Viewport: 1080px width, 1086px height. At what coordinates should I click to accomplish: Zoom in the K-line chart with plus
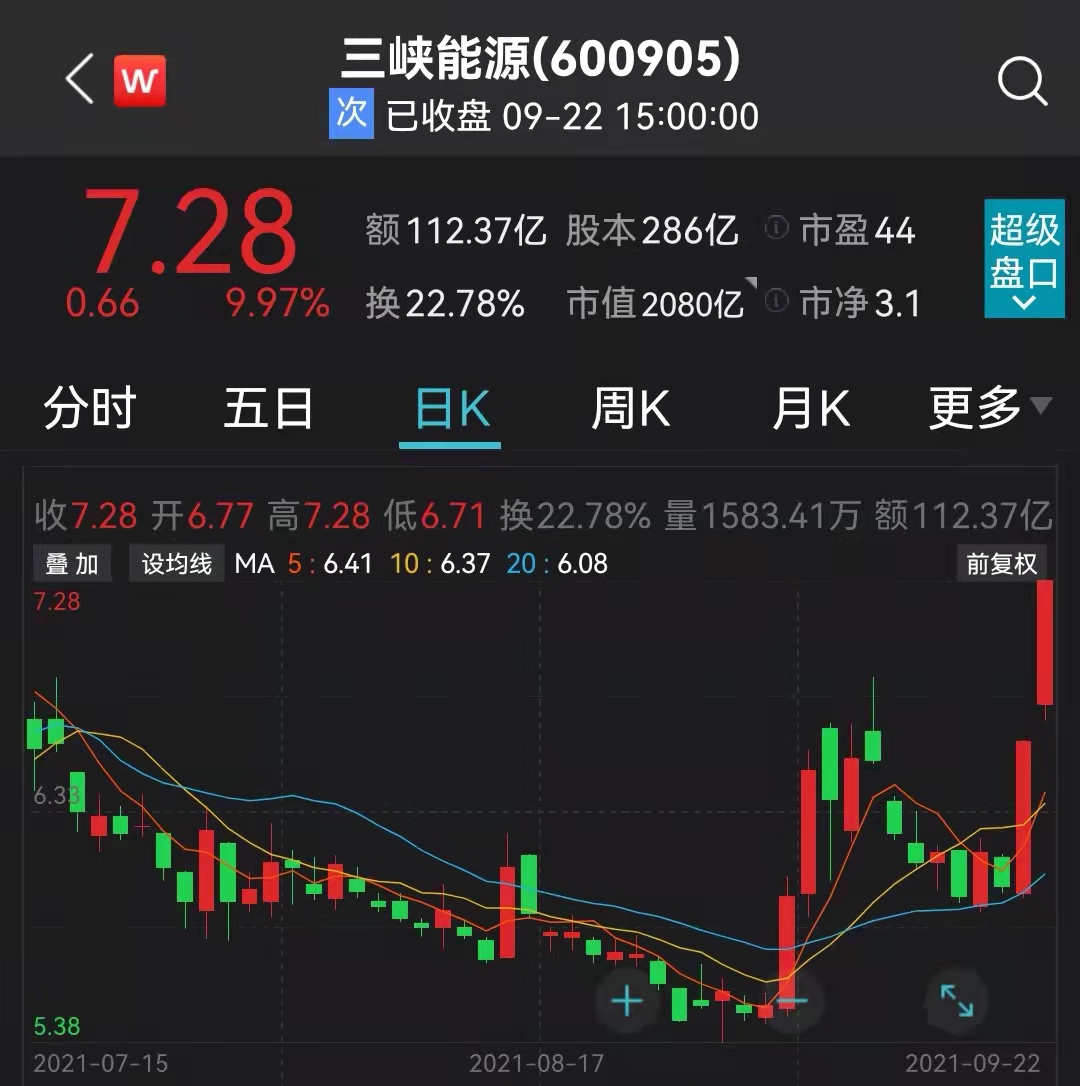[x=627, y=1000]
